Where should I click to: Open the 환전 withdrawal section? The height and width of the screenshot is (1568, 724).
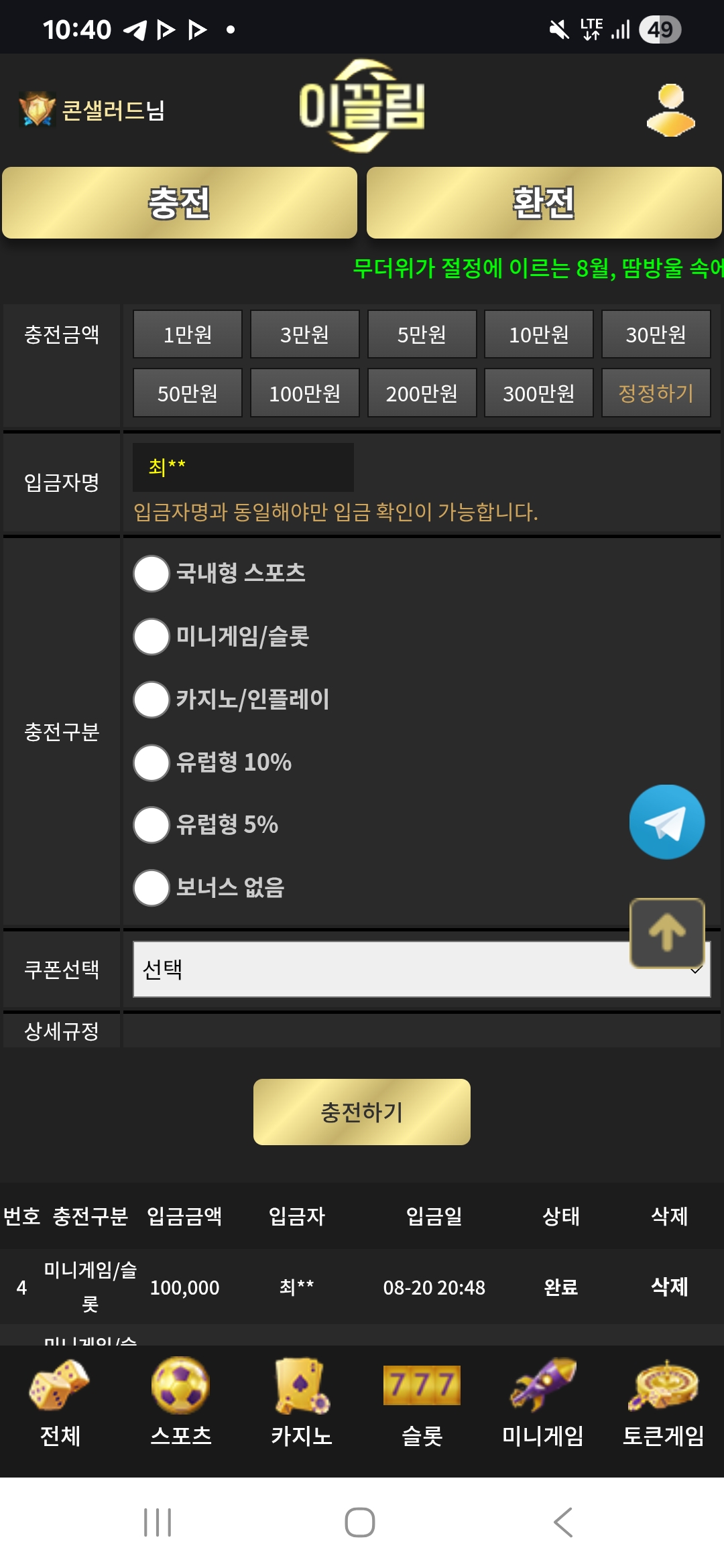[544, 202]
